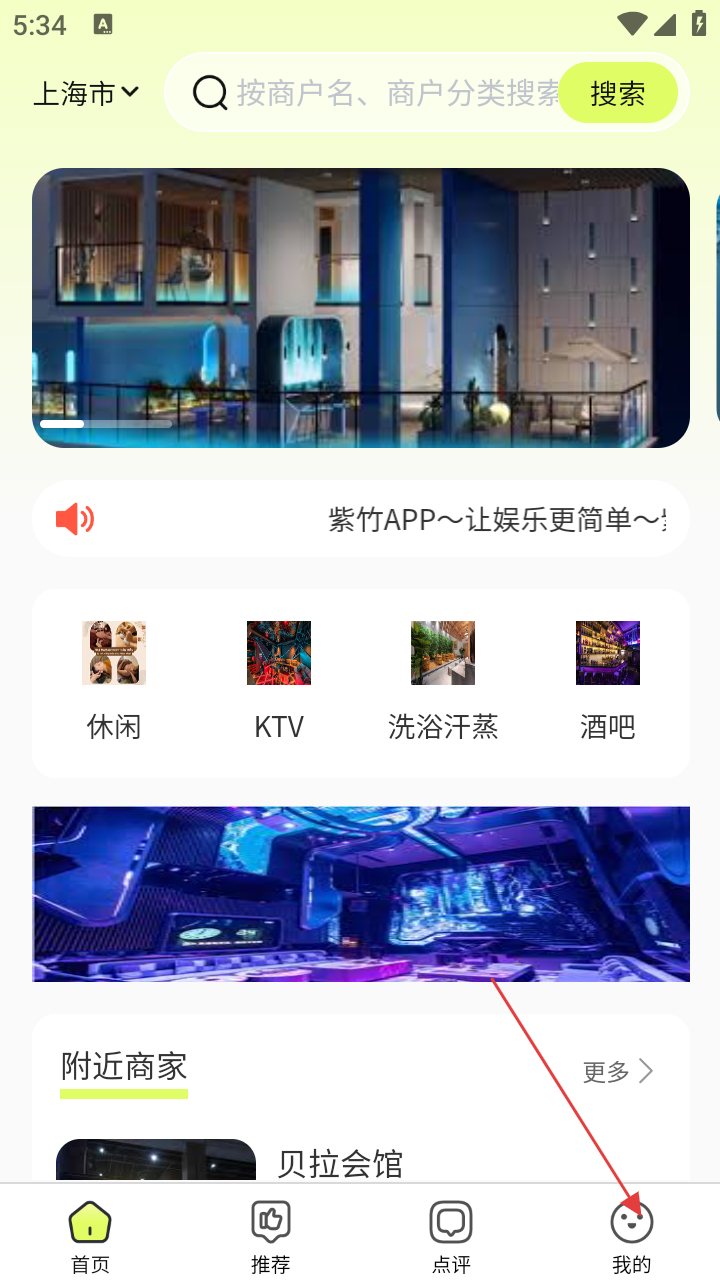The width and height of the screenshot is (720, 1280).
Task: Open the purple KTV promo banner
Action: point(360,893)
